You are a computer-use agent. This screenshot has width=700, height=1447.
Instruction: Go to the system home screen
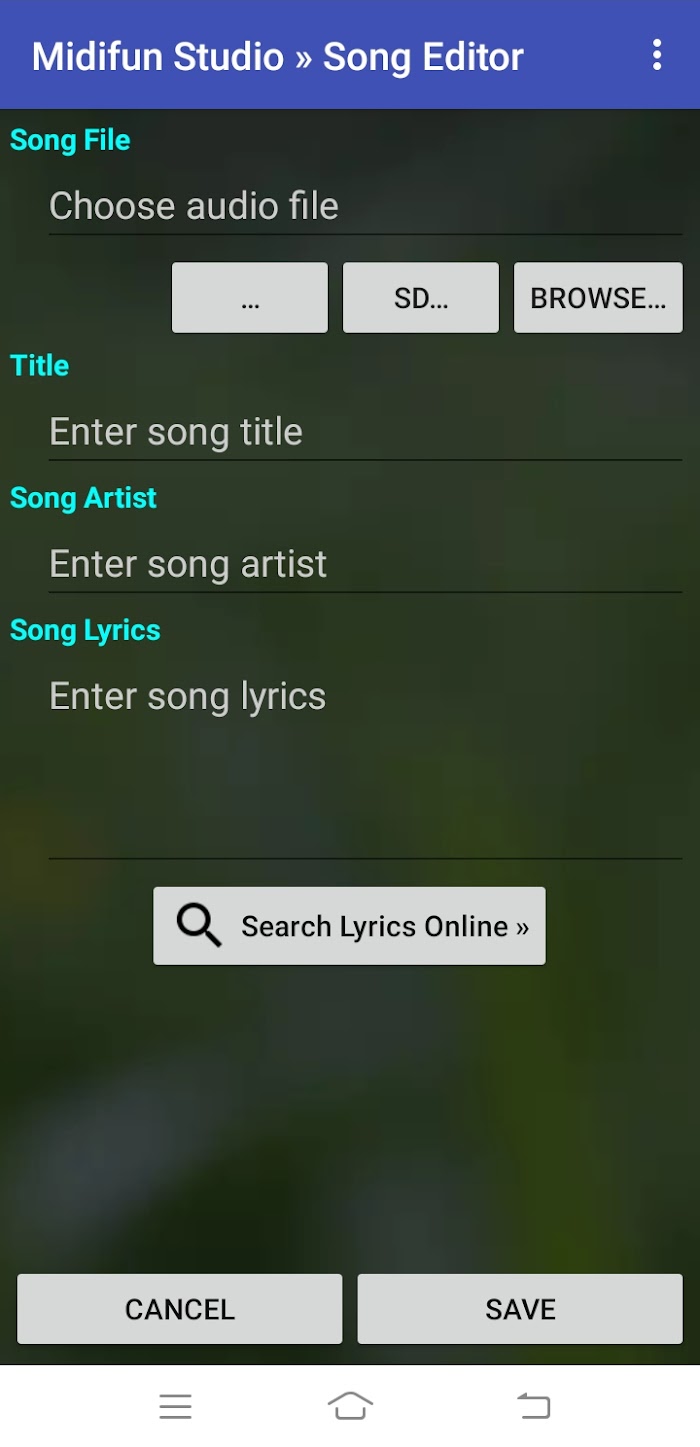point(350,1406)
